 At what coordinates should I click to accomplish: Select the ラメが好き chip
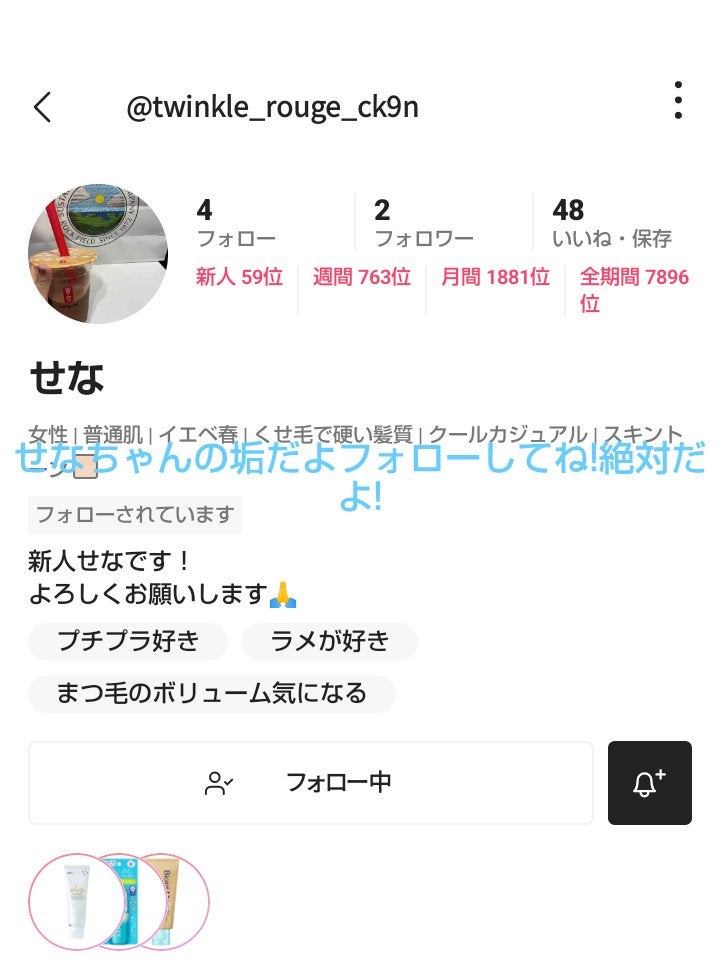[329, 641]
